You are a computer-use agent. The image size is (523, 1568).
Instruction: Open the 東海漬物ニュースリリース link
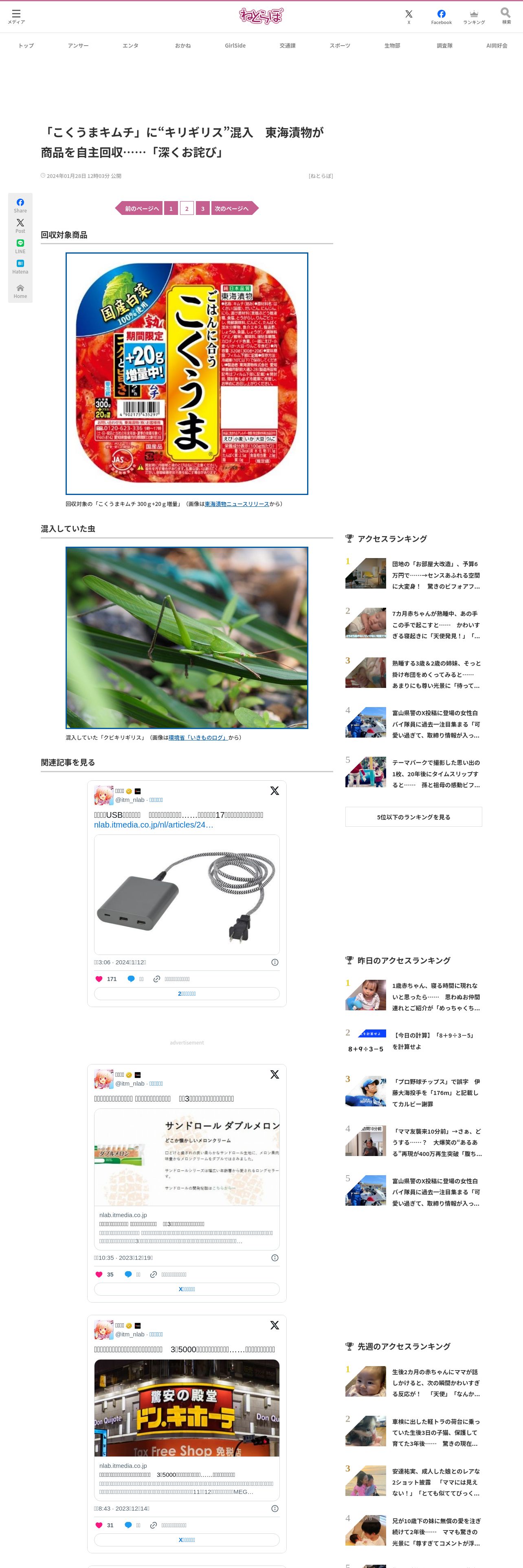click(236, 504)
